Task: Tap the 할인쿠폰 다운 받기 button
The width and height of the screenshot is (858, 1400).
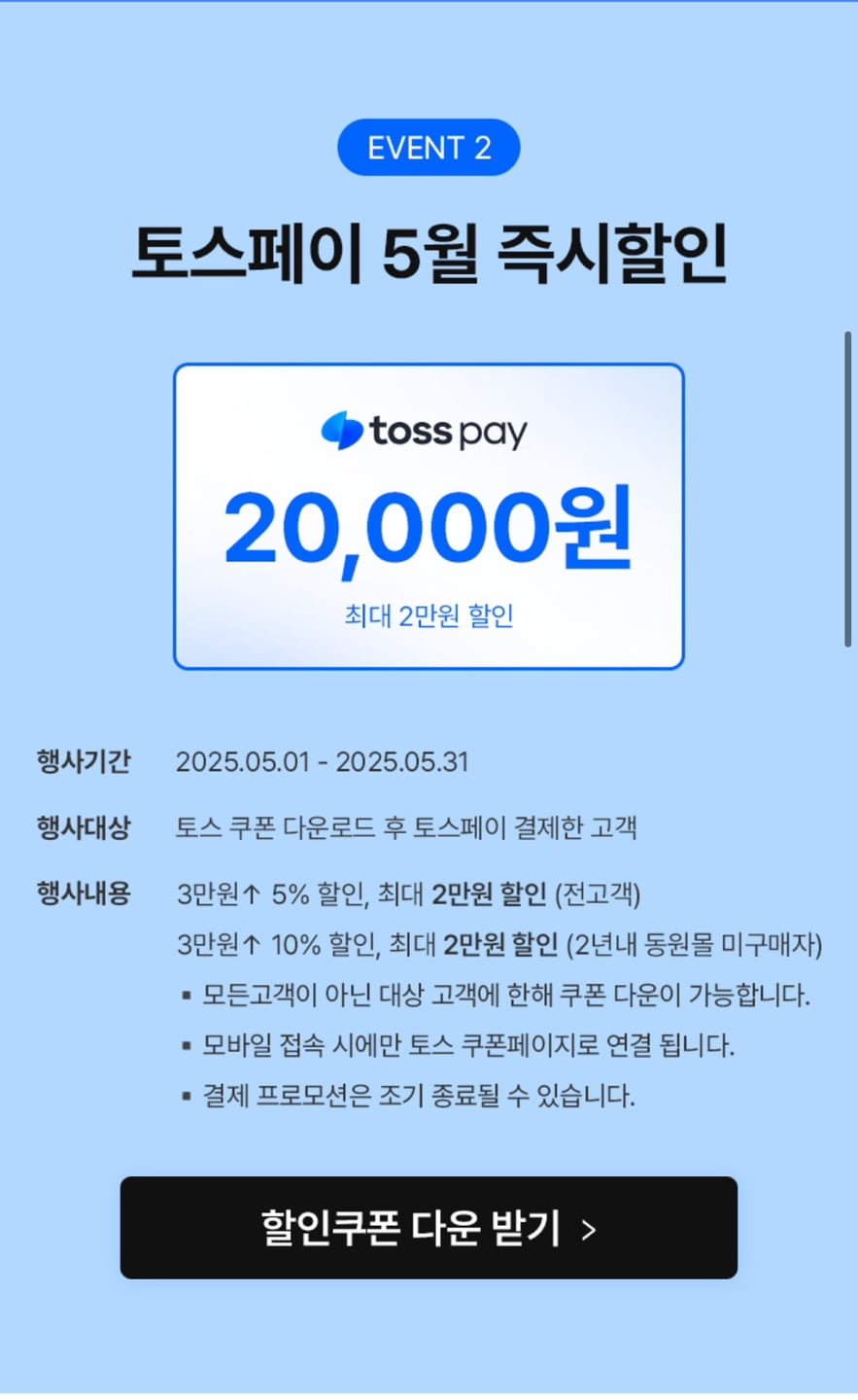Action: tap(429, 1228)
